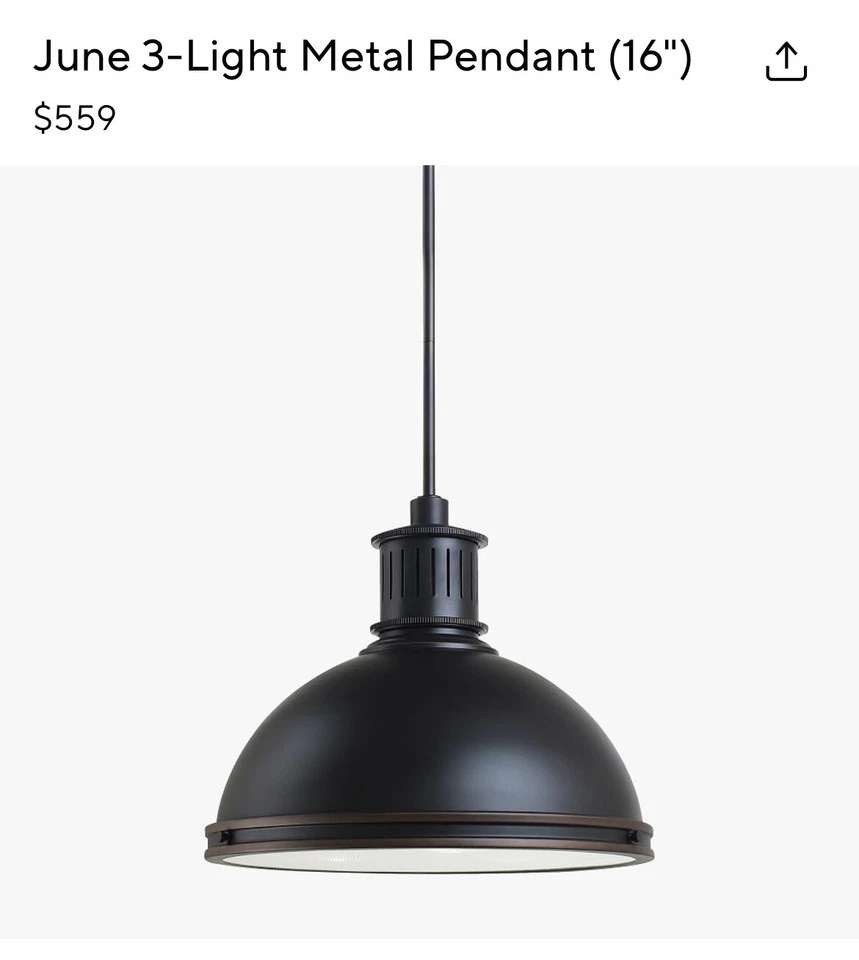The height and width of the screenshot is (960, 859).
Task: Activate the share icon in the top-right corner
Action: [788, 62]
